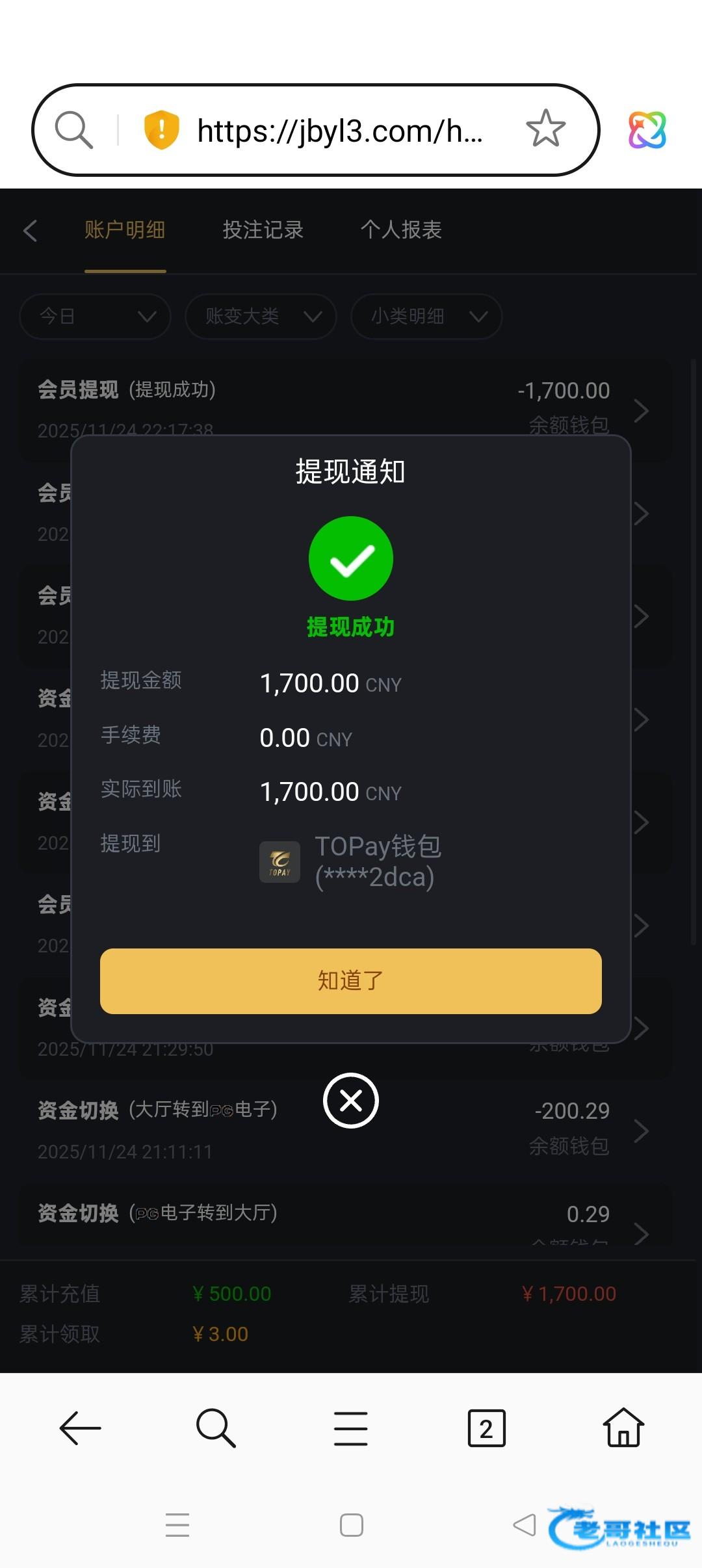Viewport: 702px width, 1568px height.
Task: Open the browser menu with three lines
Action: point(350,1428)
